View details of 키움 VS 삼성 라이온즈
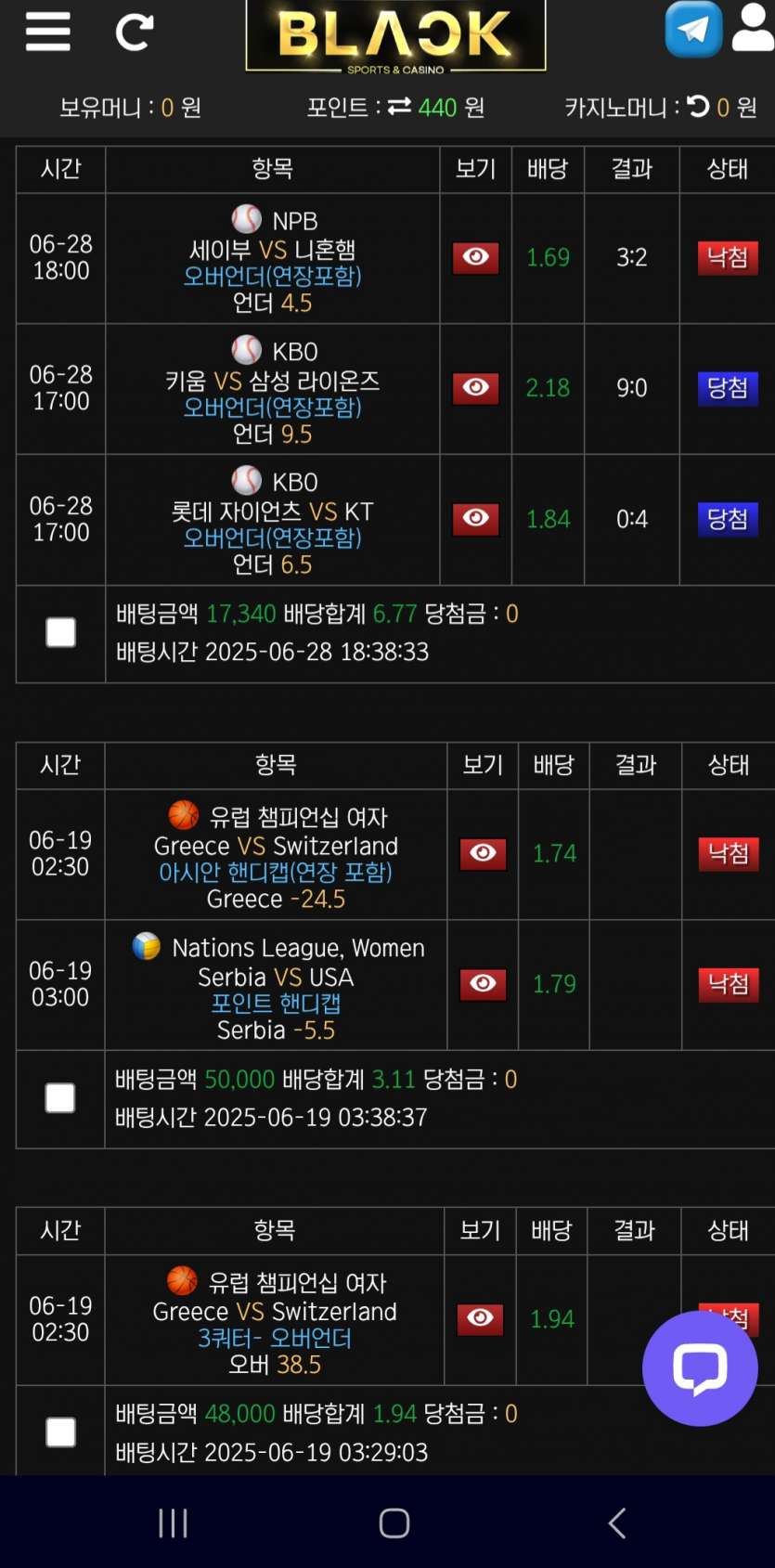This screenshot has width=775, height=1568. tap(476, 388)
